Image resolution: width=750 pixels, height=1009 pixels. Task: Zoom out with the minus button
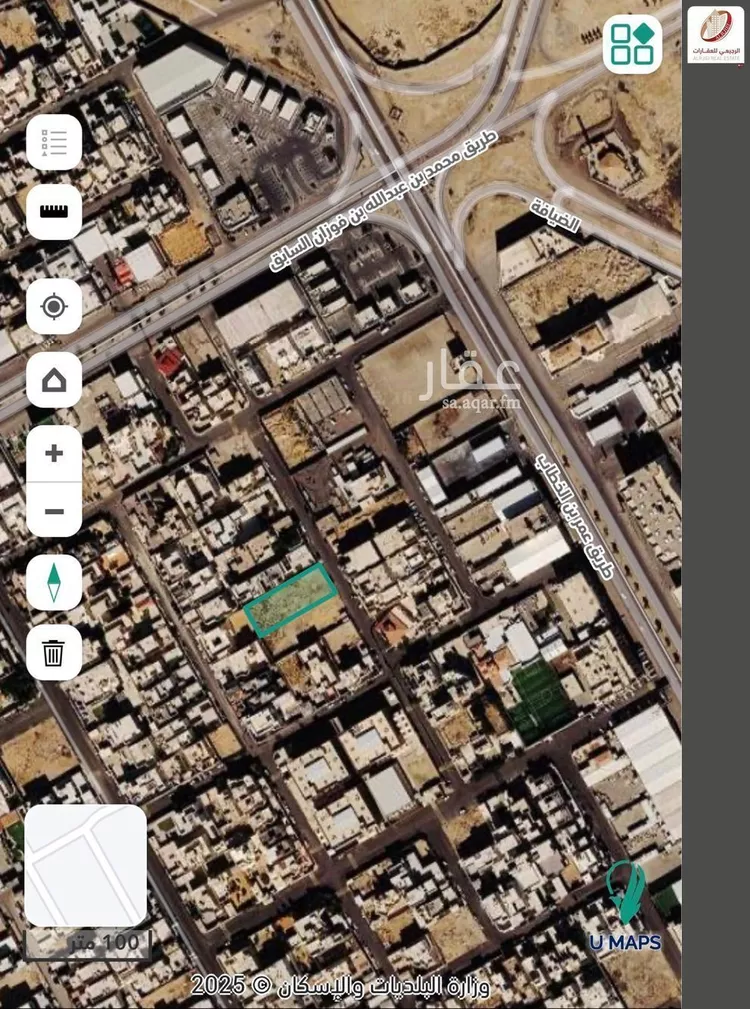(54, 511)
